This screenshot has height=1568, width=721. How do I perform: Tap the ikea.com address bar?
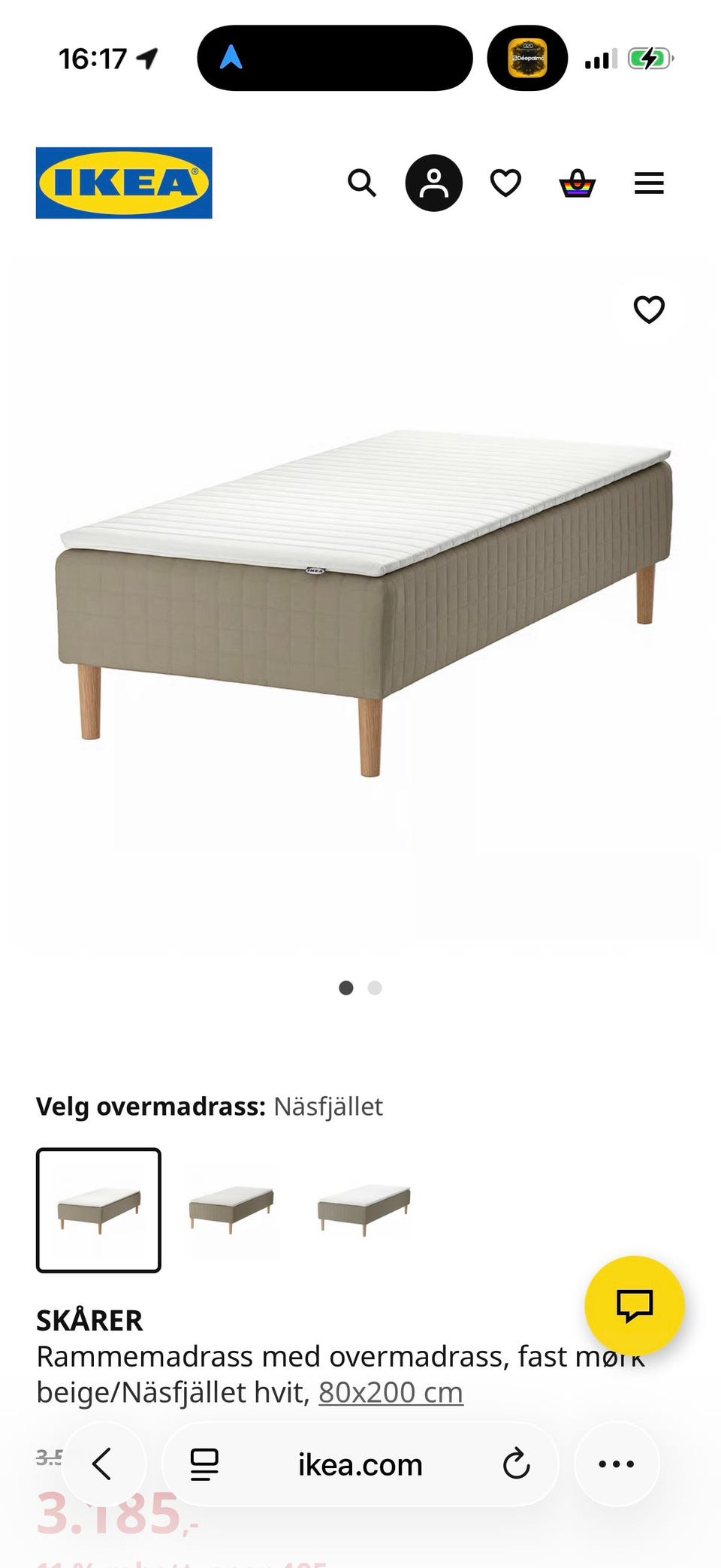click(x=360, y=1464)
